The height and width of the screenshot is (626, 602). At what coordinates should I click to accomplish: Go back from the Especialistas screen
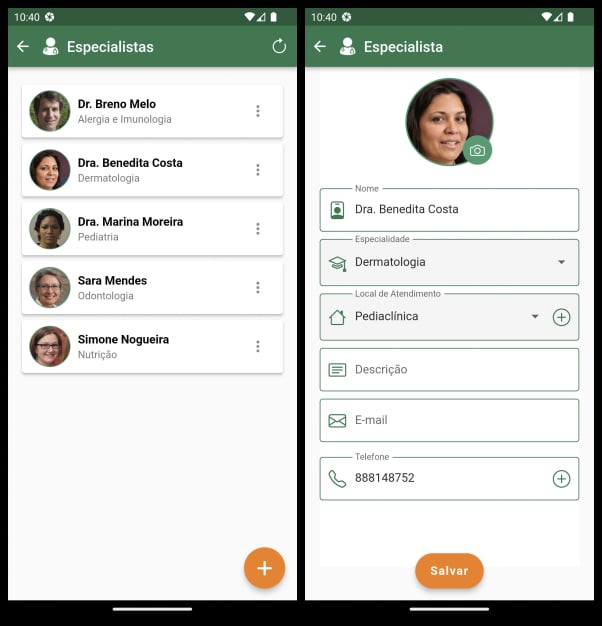[23, 46]
